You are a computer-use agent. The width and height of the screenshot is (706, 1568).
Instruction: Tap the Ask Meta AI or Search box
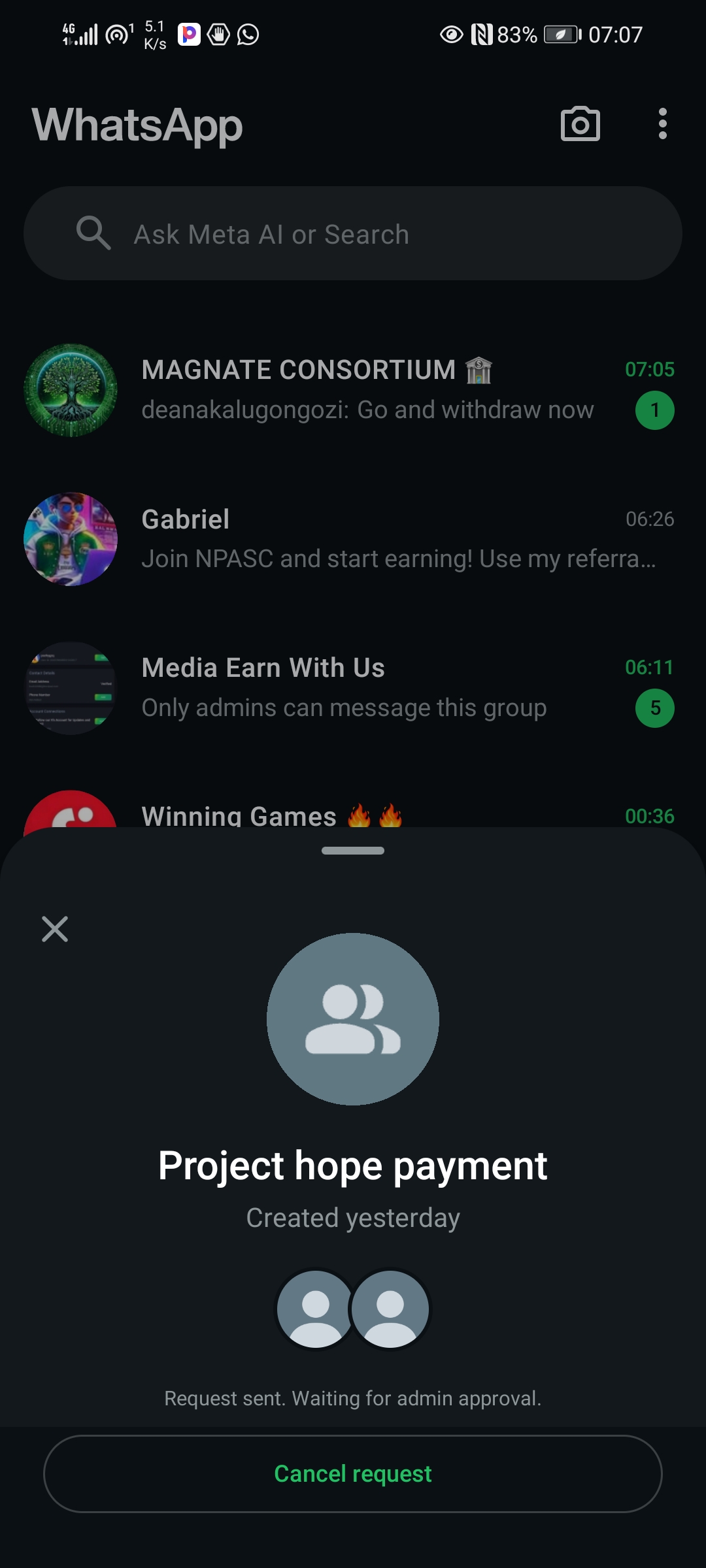click(x=353, y=234)
